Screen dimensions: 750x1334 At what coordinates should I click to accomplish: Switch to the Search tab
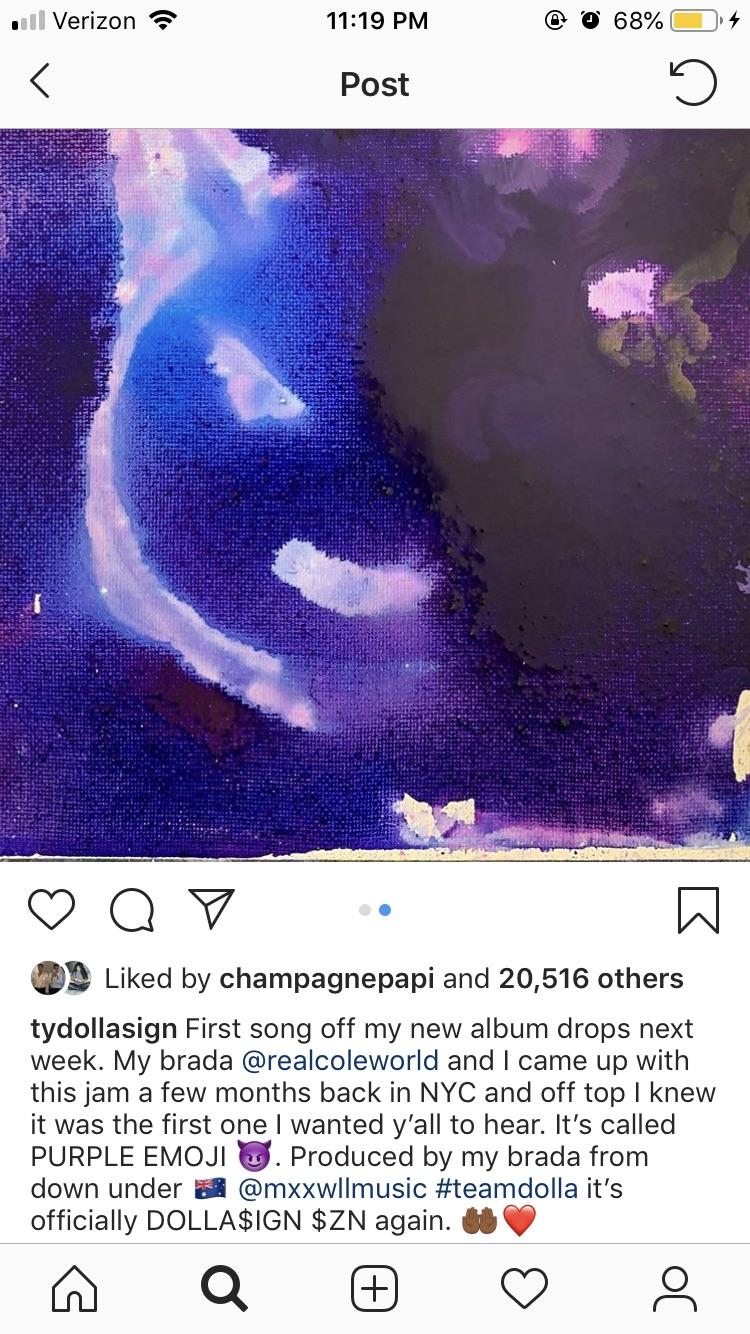[224, 1288]
